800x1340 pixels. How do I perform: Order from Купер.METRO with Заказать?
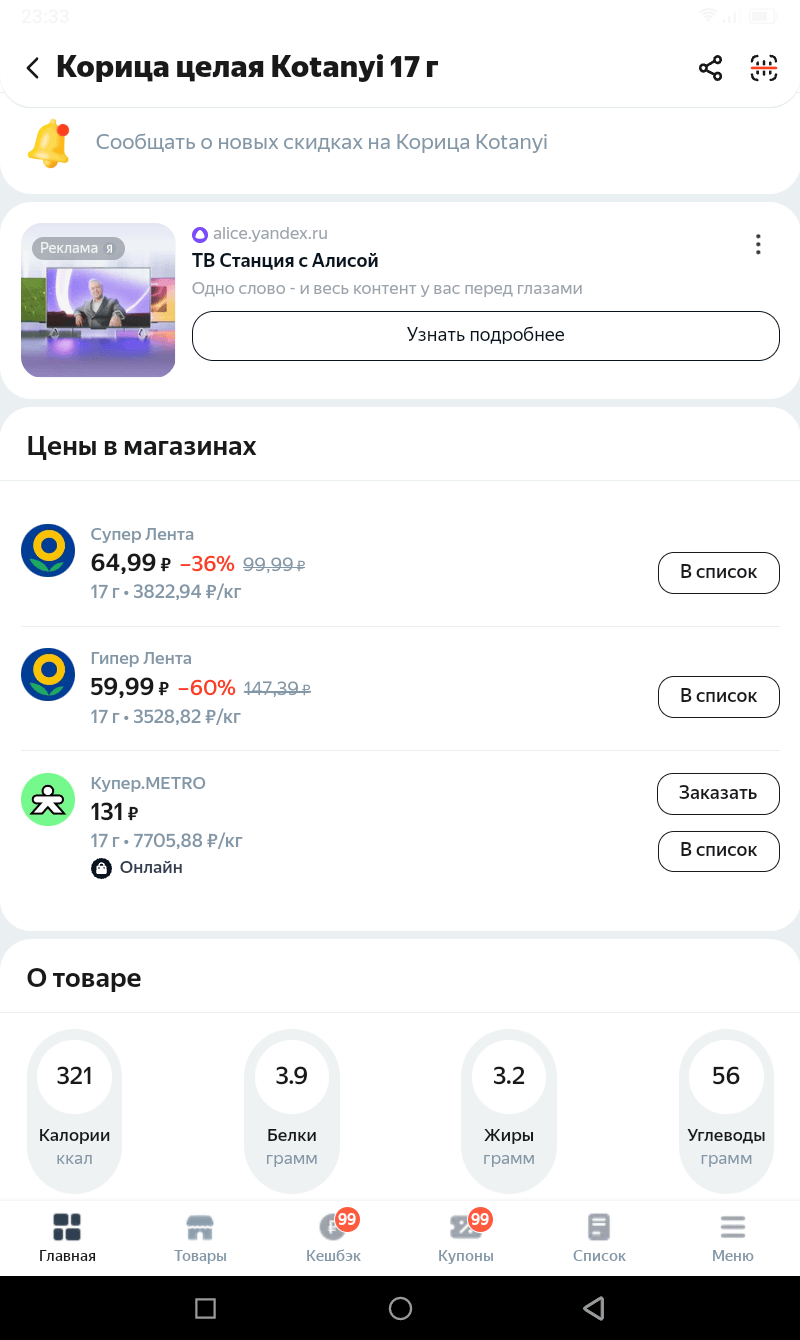pos(718,793)
